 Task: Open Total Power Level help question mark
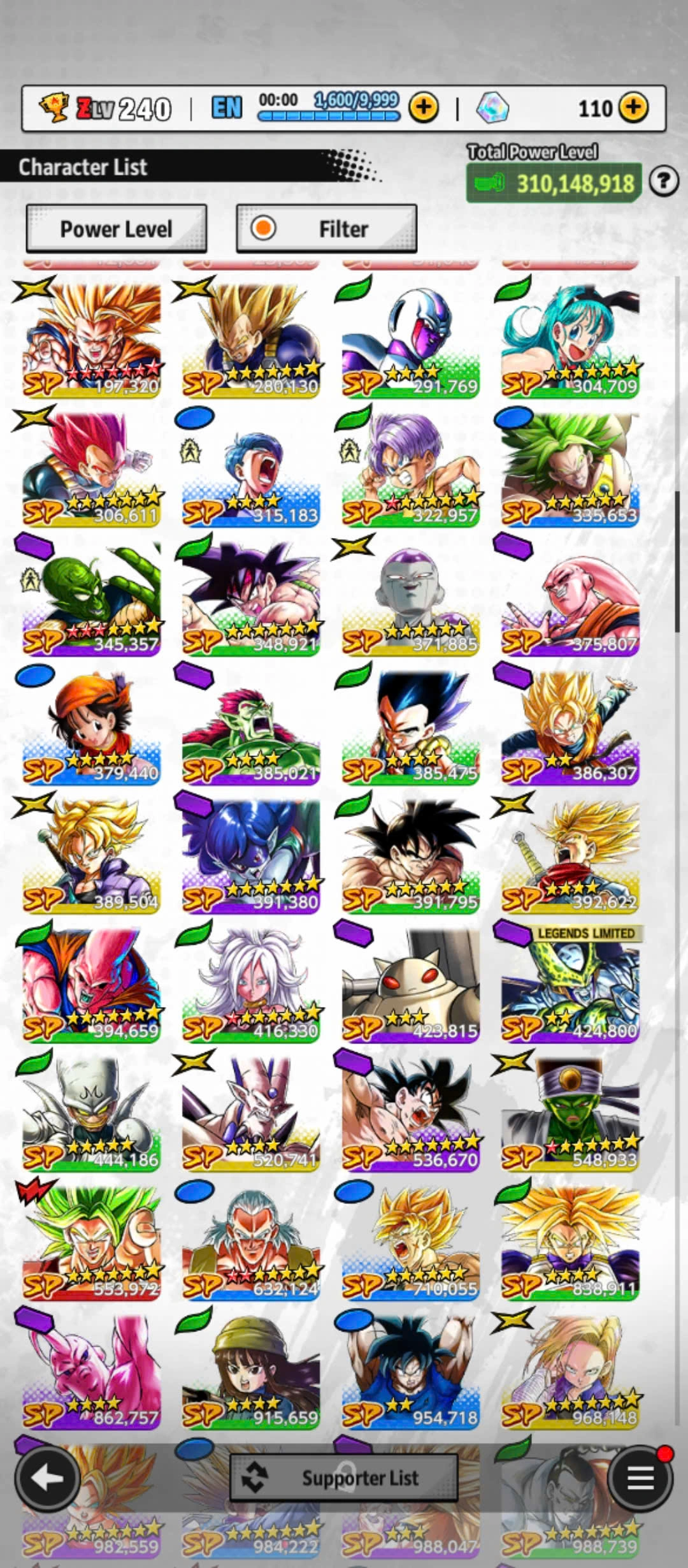pyautogui.click(x=663, y=182)
